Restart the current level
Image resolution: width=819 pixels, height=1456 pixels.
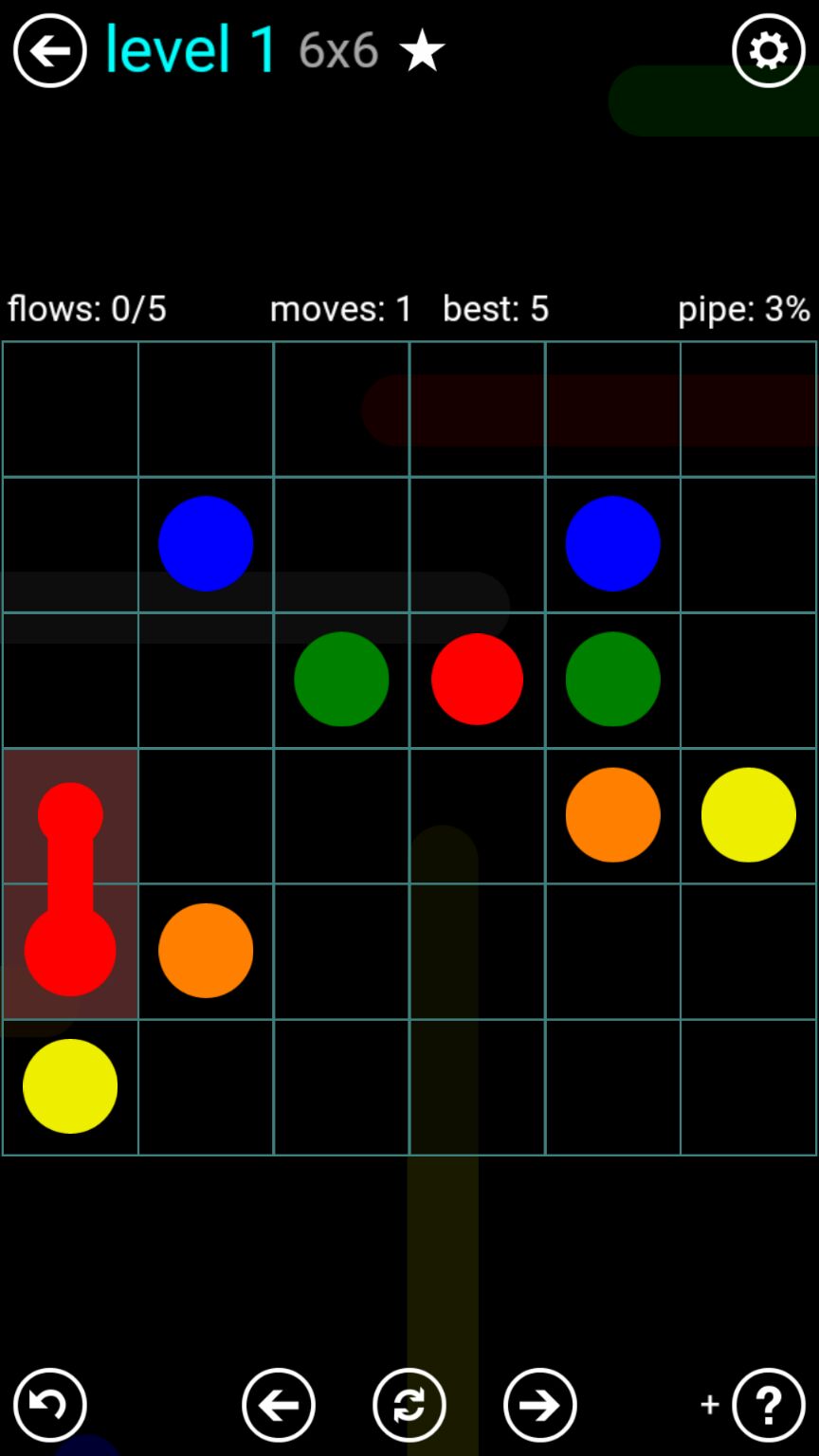click(409, 1405)
